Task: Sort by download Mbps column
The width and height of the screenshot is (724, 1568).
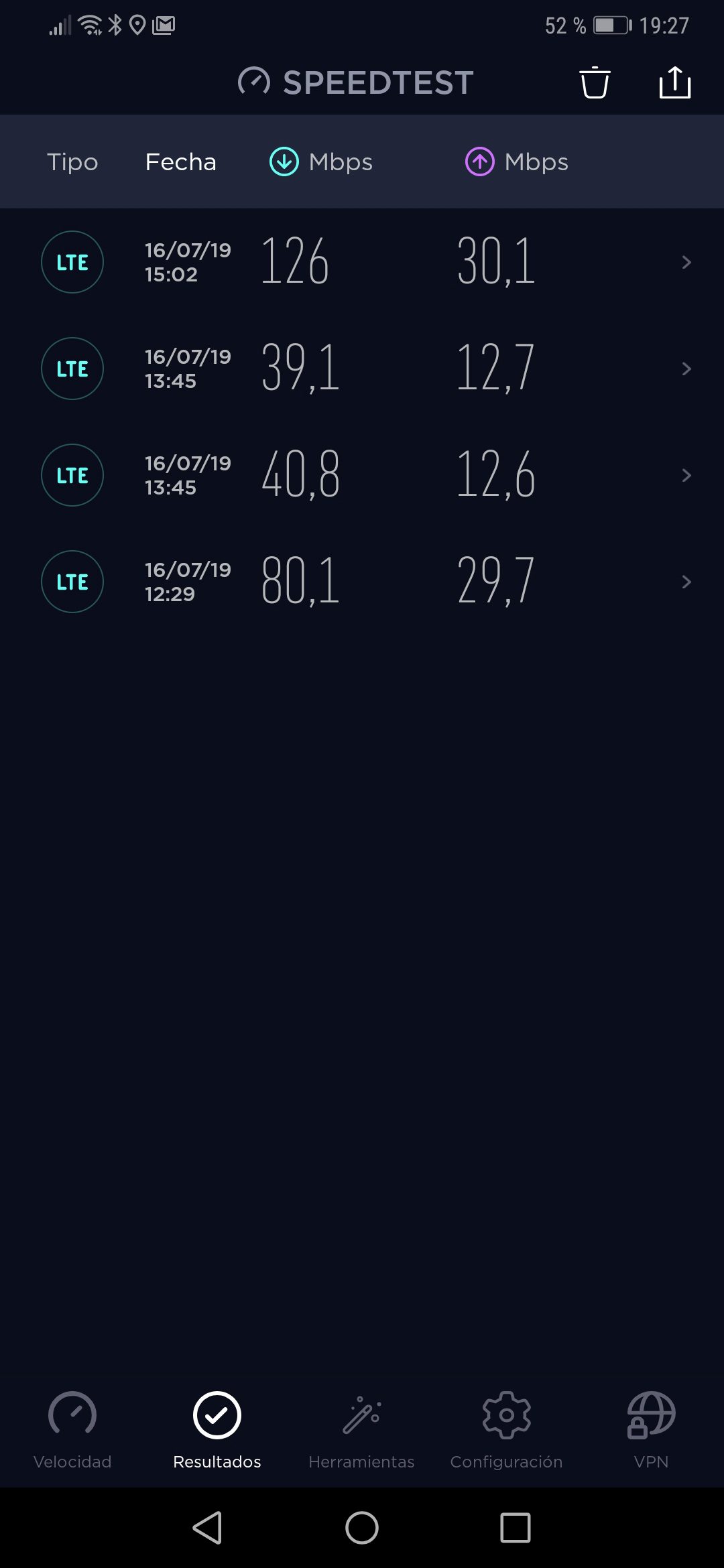Action: pyautogui.click(x=321, y=162)
